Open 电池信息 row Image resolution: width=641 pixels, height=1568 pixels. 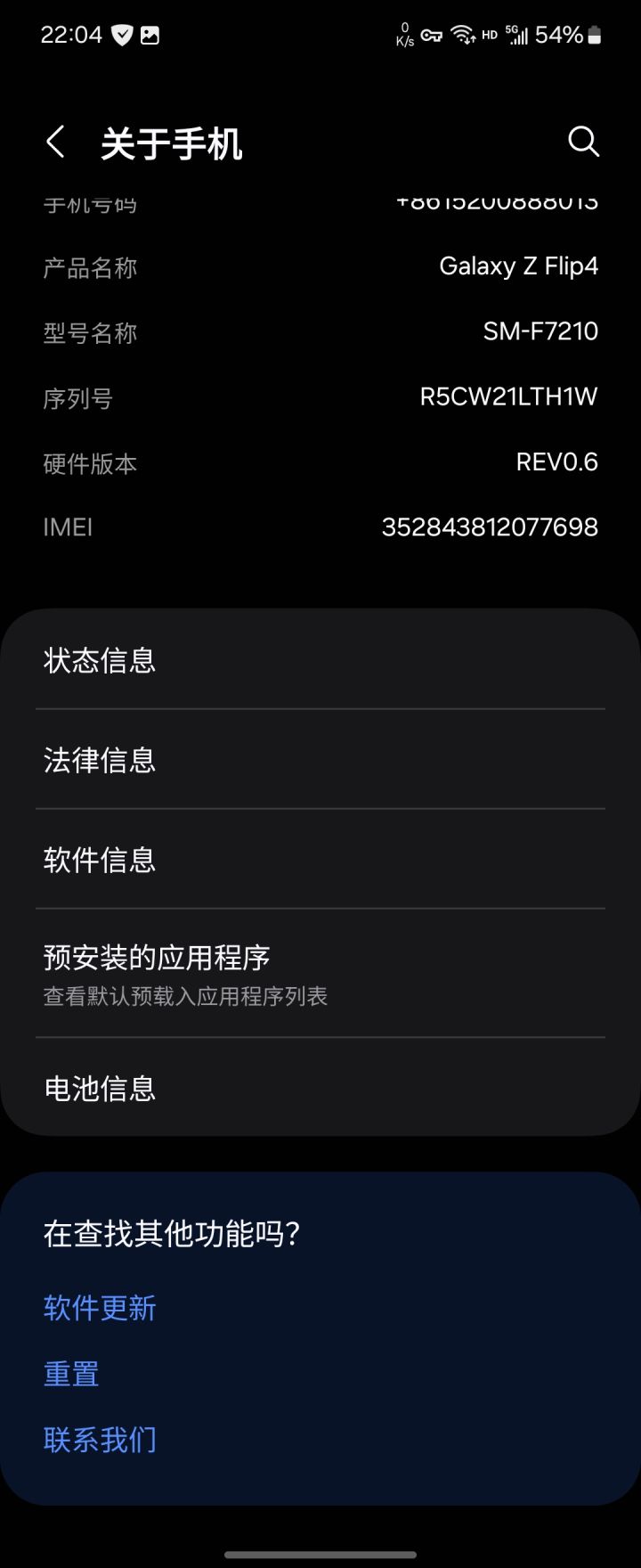320,1088
